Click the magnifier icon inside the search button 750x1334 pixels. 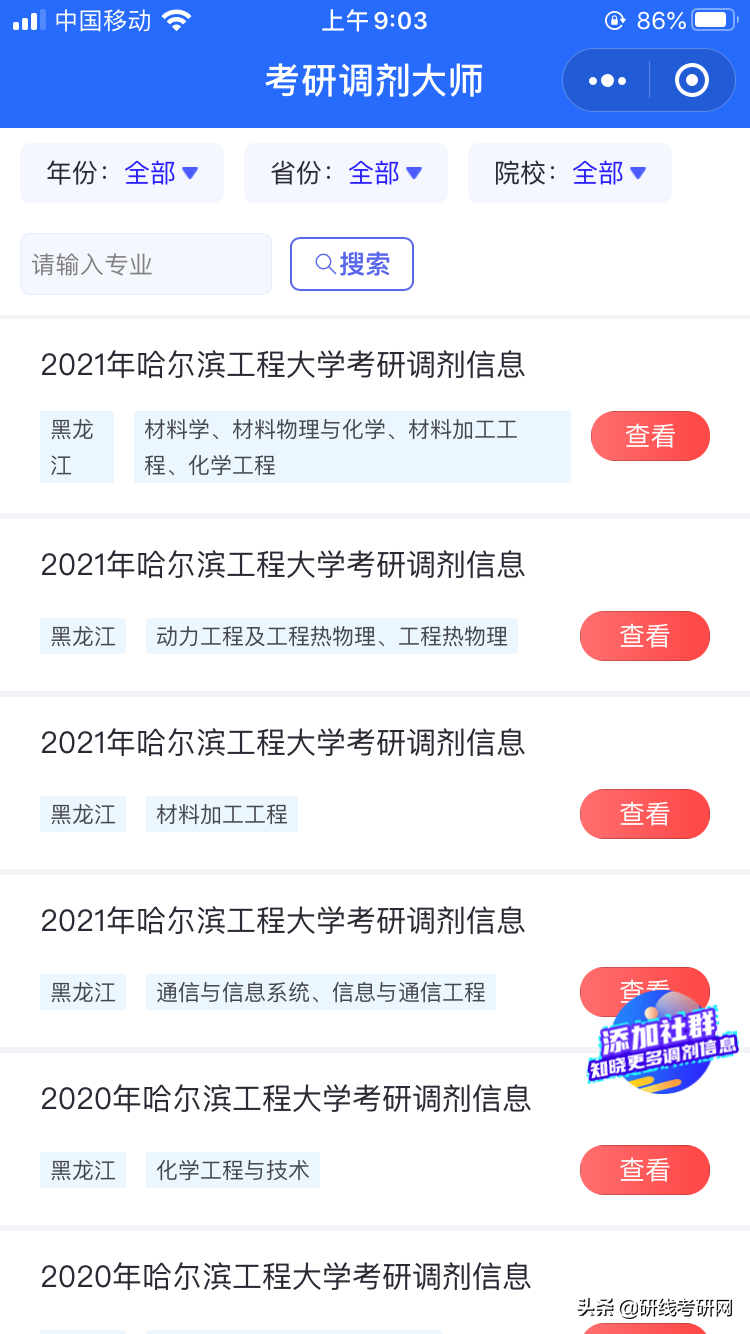[324, 263]
